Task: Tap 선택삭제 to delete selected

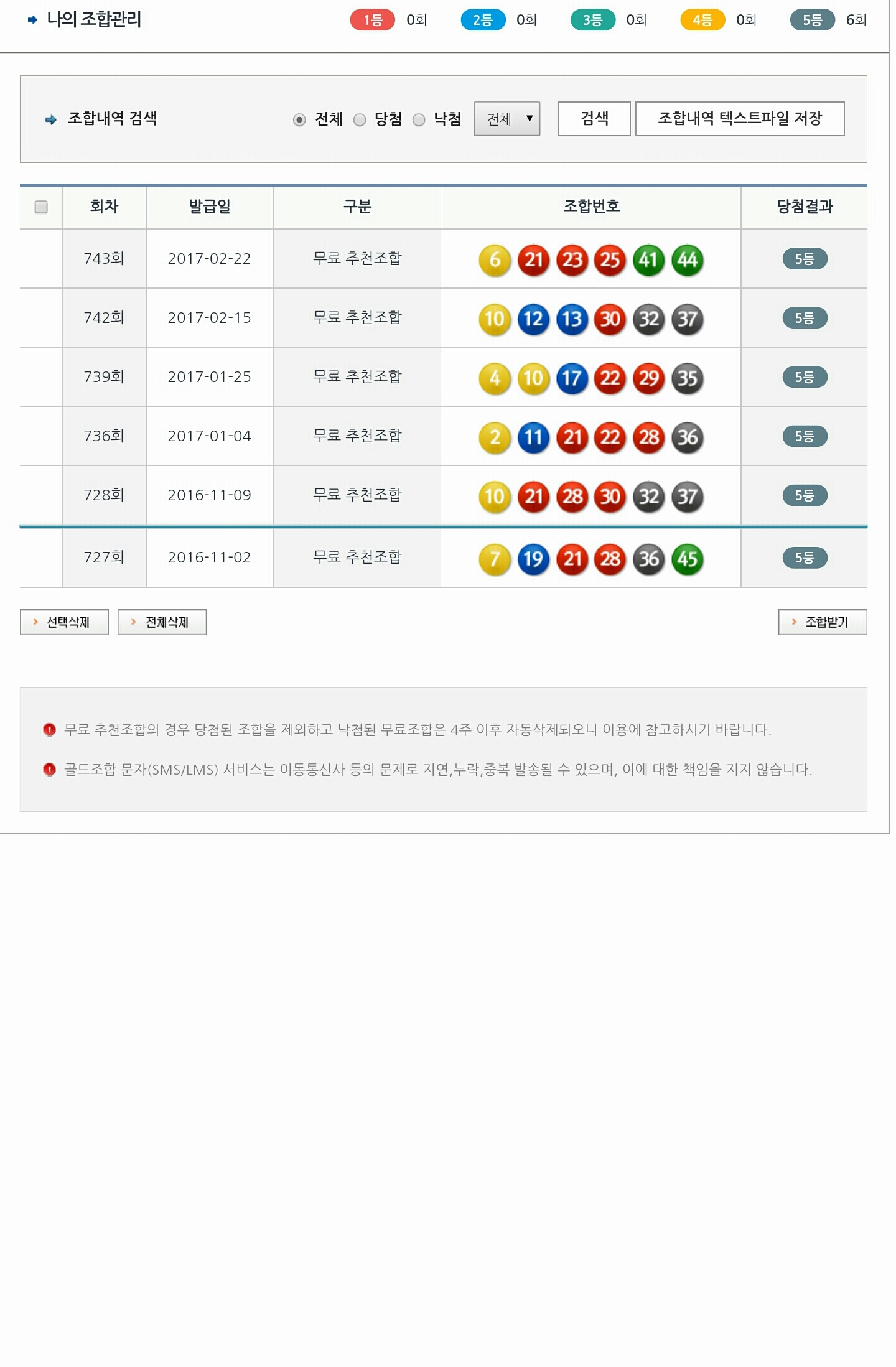Action: 64,622
